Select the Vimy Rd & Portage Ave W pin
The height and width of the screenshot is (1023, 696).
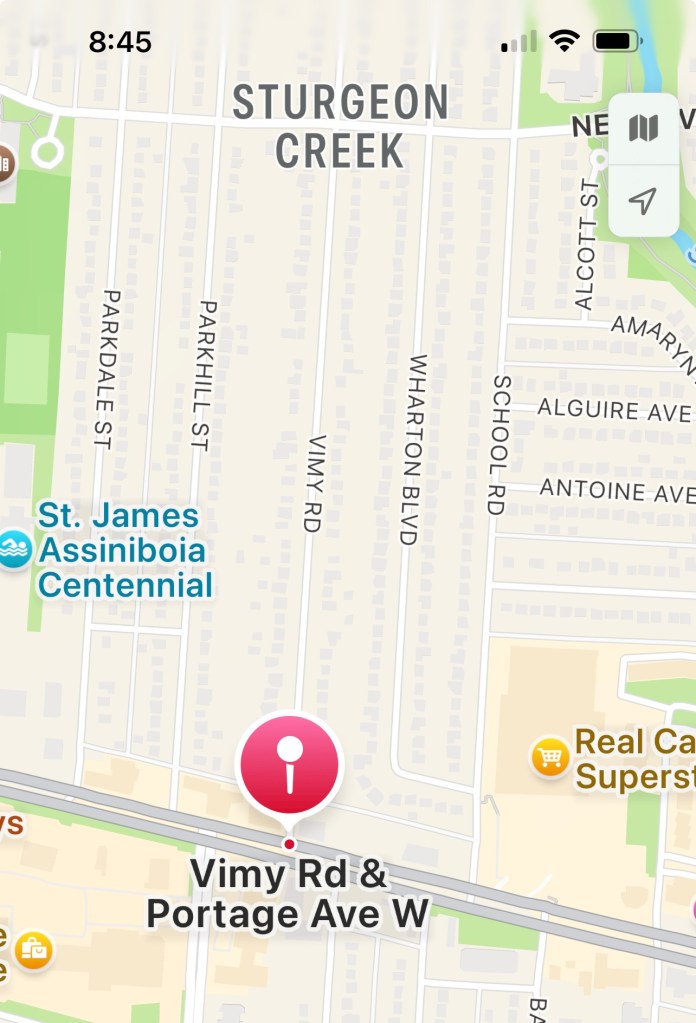(289, 765)
